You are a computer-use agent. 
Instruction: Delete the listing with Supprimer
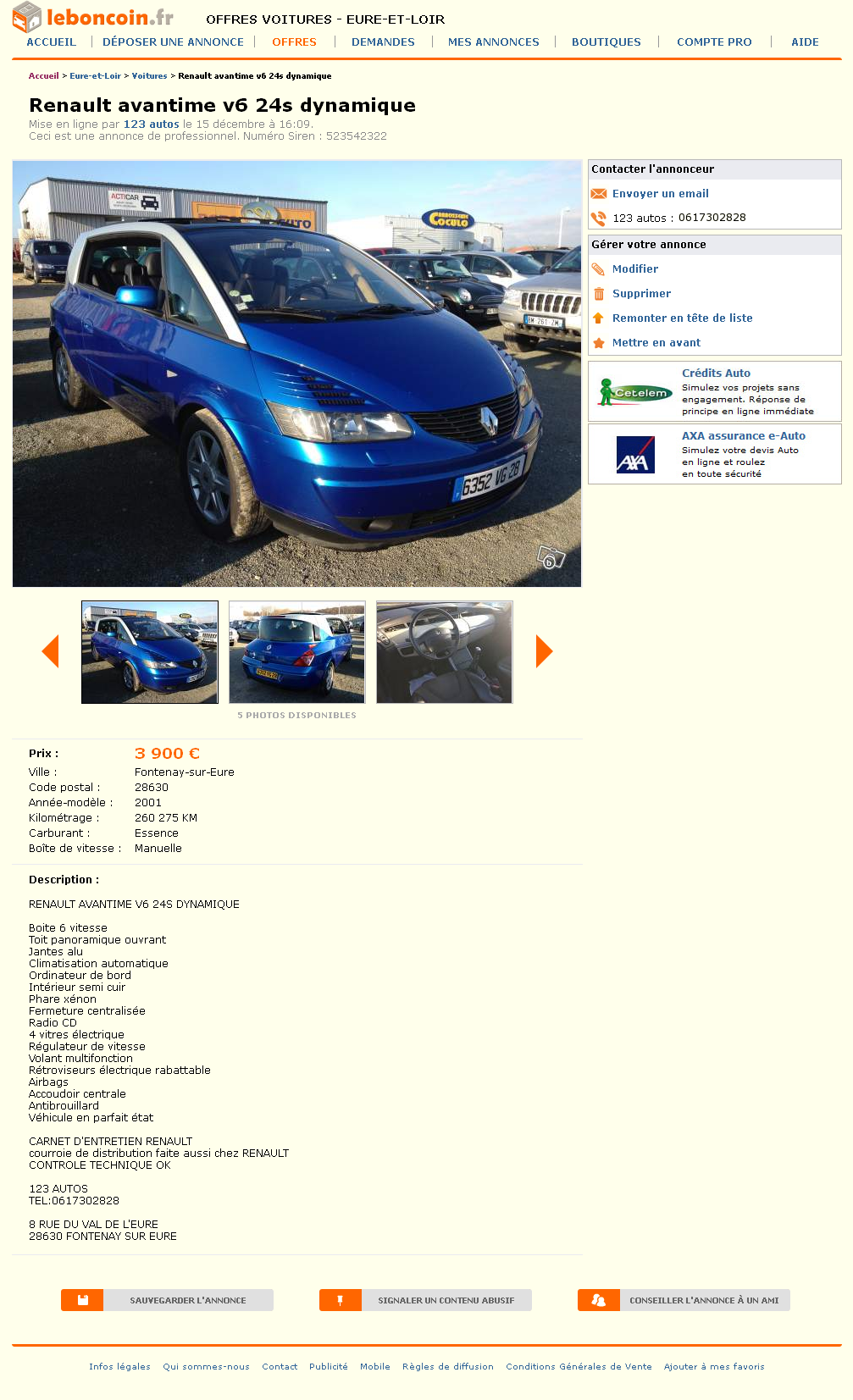[x=641, y=294]
